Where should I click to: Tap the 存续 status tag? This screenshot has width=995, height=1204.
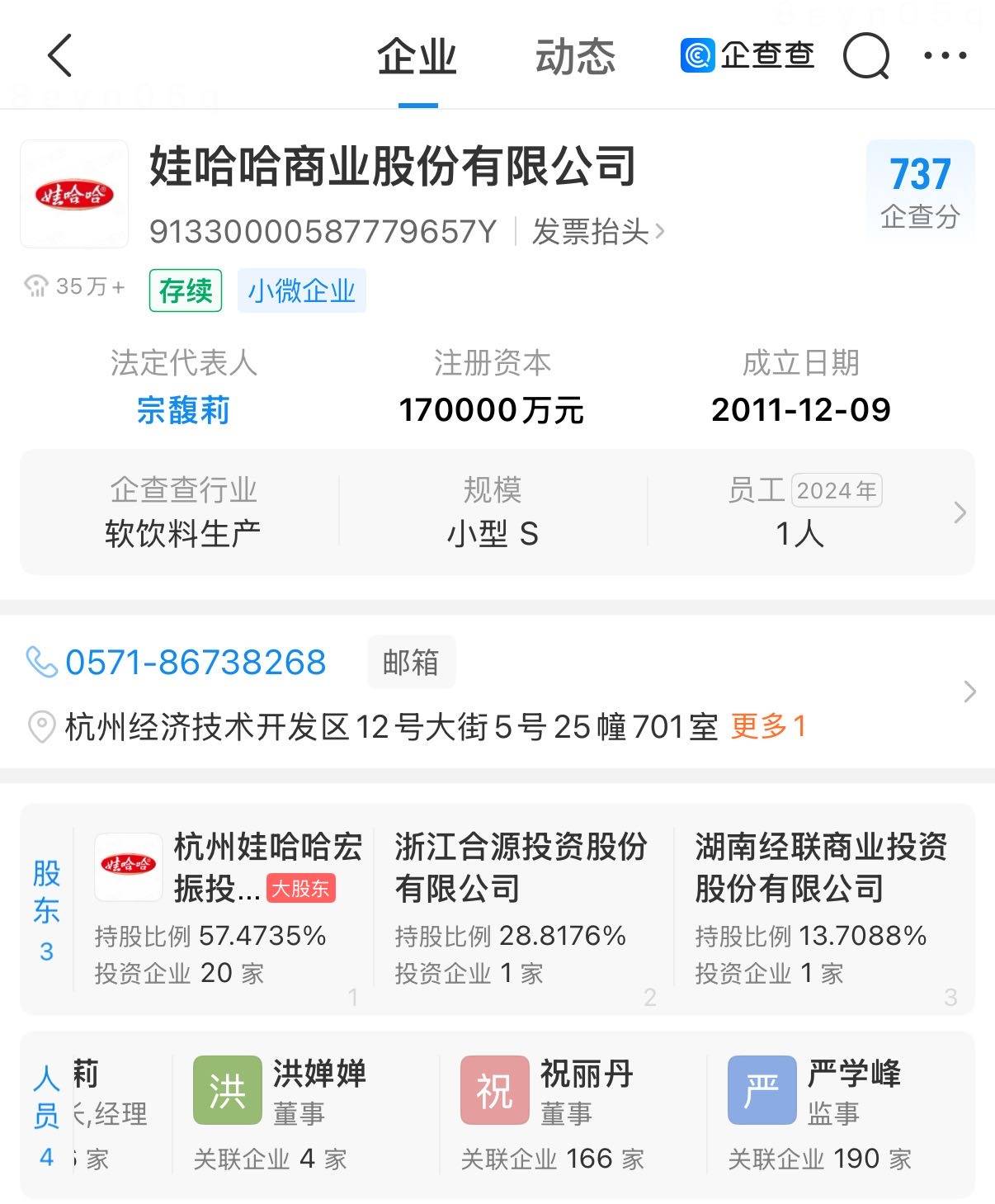click(x=186, y=290)
